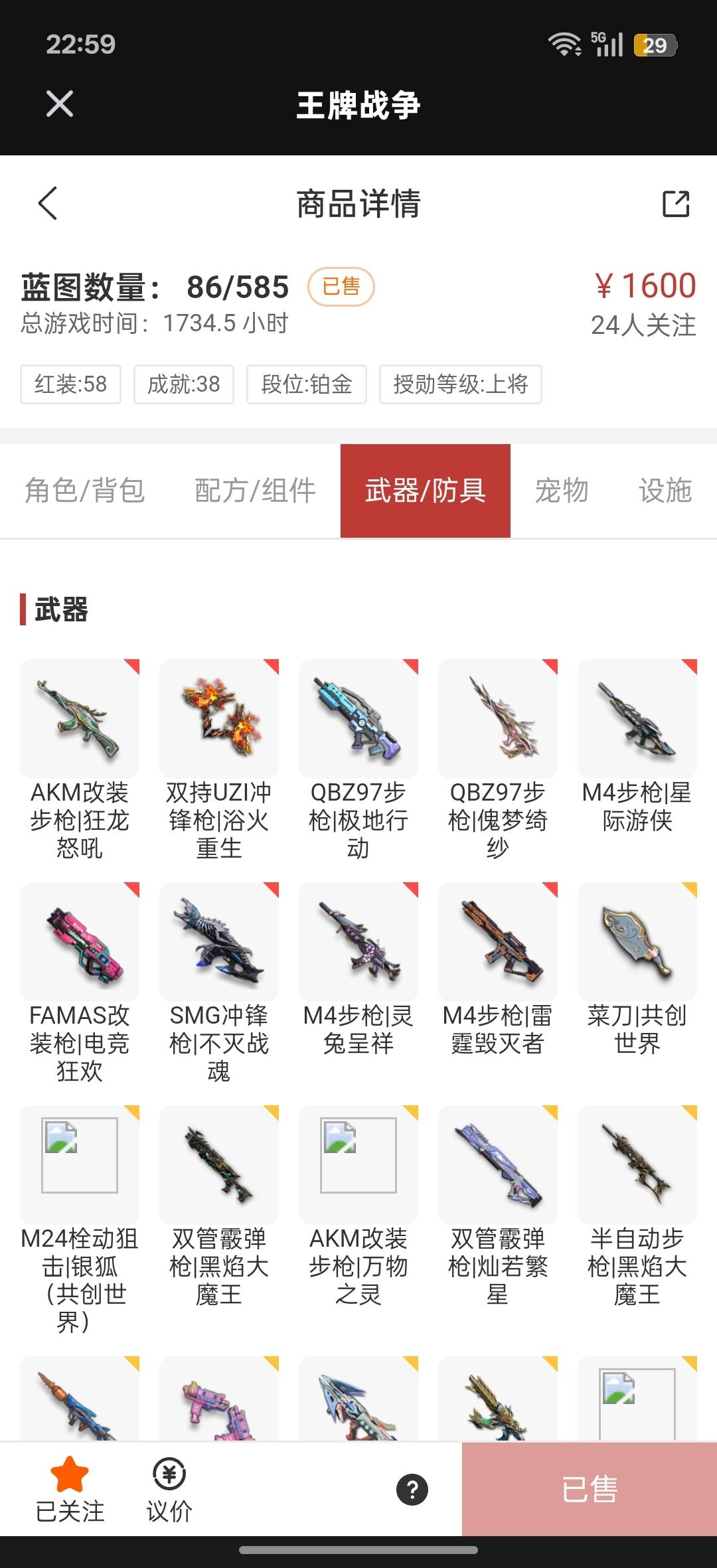Select the 武器/防具 tab
The height and width of the screenshot is (1568, 717).
click(425, 491)
